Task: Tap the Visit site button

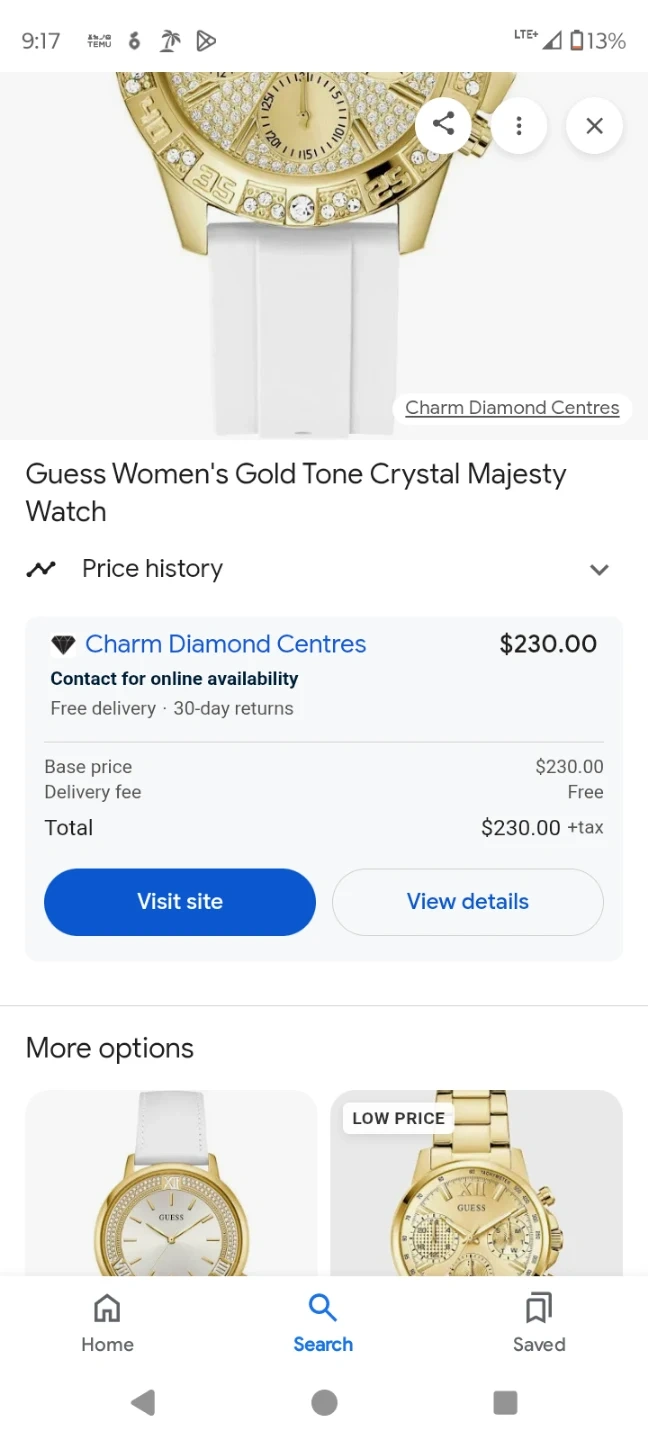Action: coord(180,902)
